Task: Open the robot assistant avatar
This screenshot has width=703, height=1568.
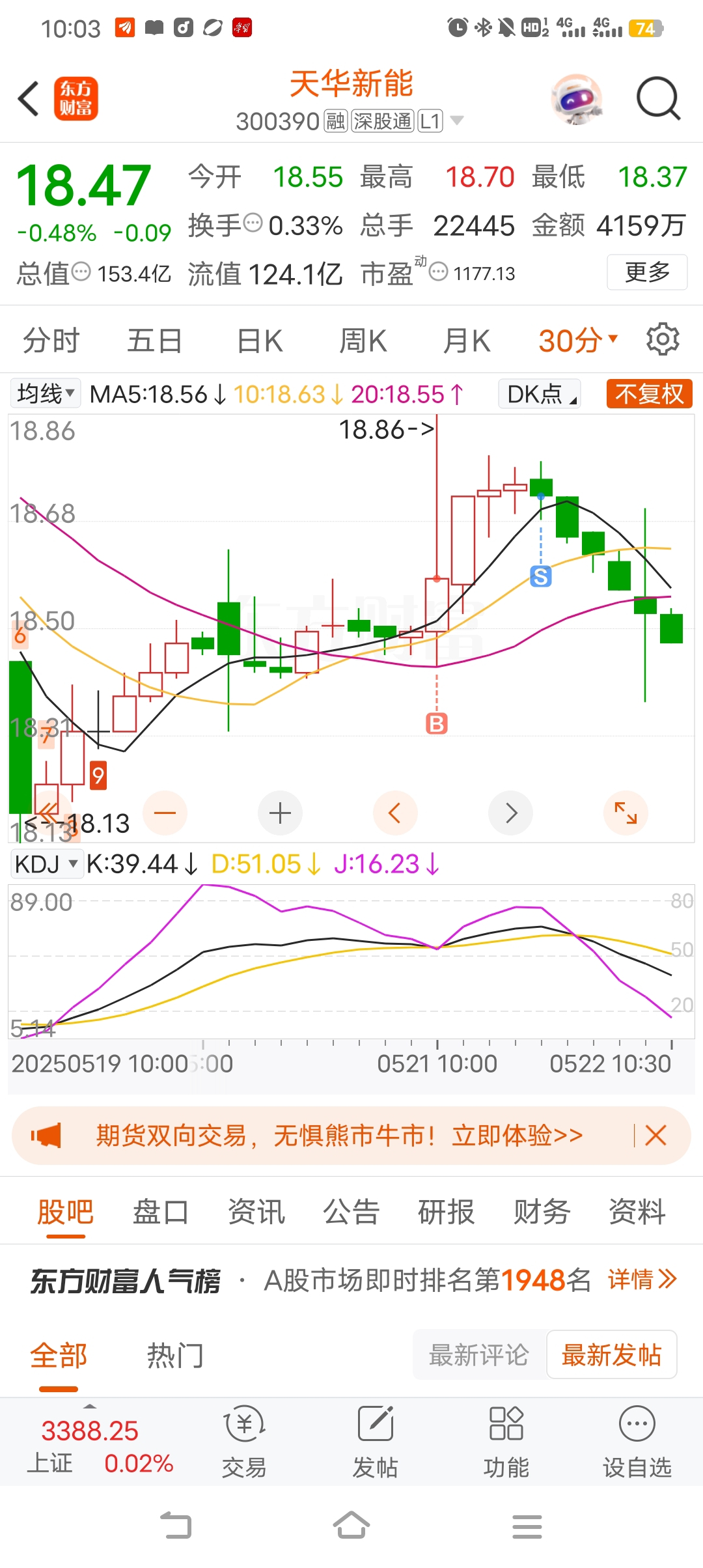Action: 575,100
